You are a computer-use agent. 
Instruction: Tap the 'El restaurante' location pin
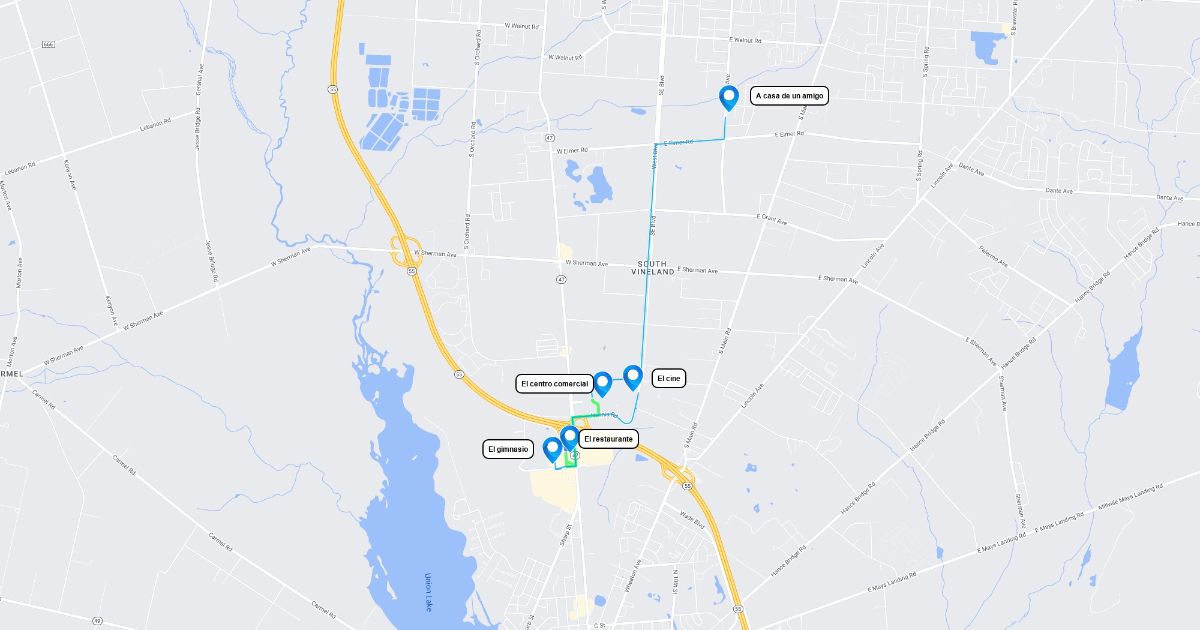click(570, 437)
